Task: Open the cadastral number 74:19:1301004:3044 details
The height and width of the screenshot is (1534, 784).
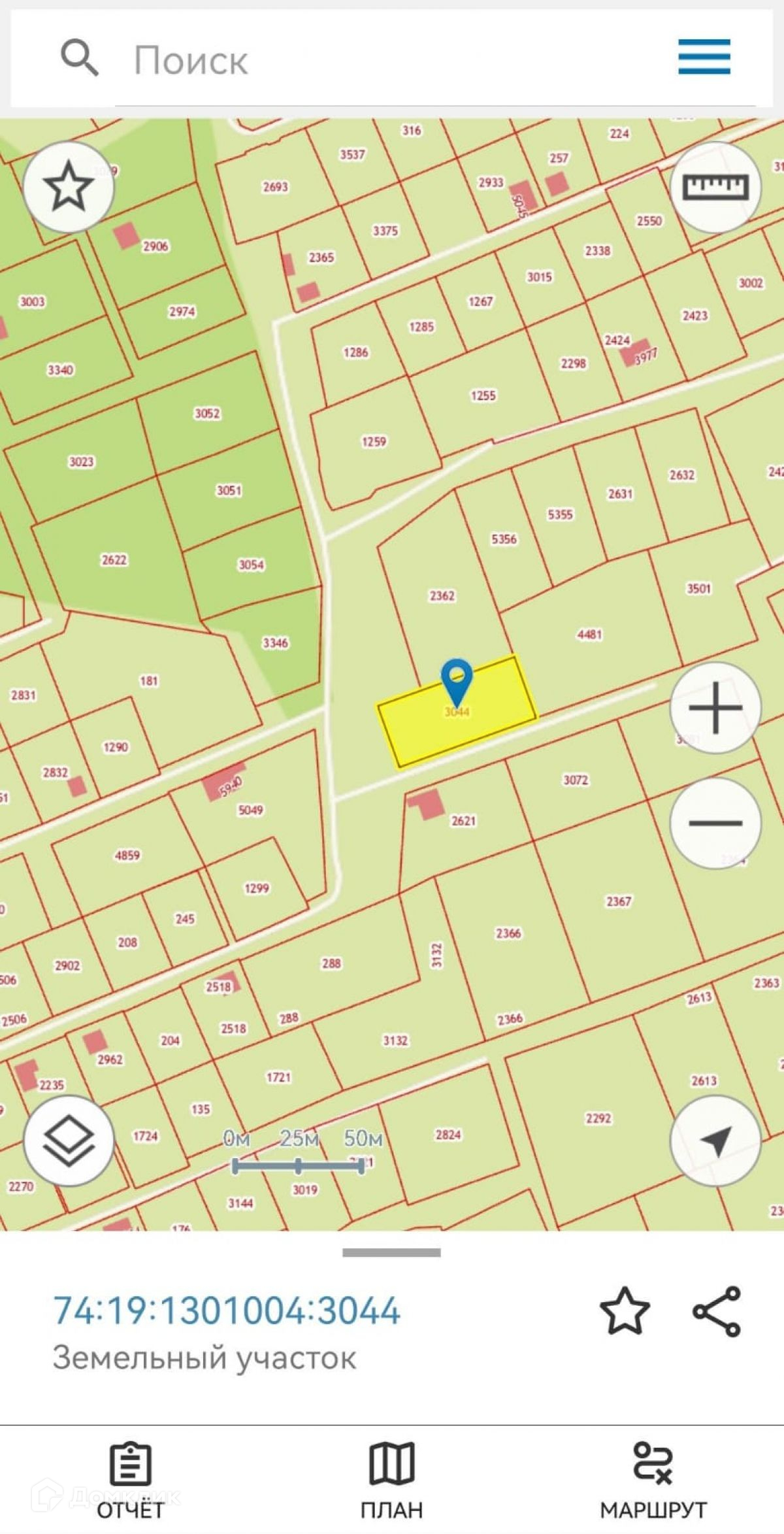Action: coord(226,1310)
